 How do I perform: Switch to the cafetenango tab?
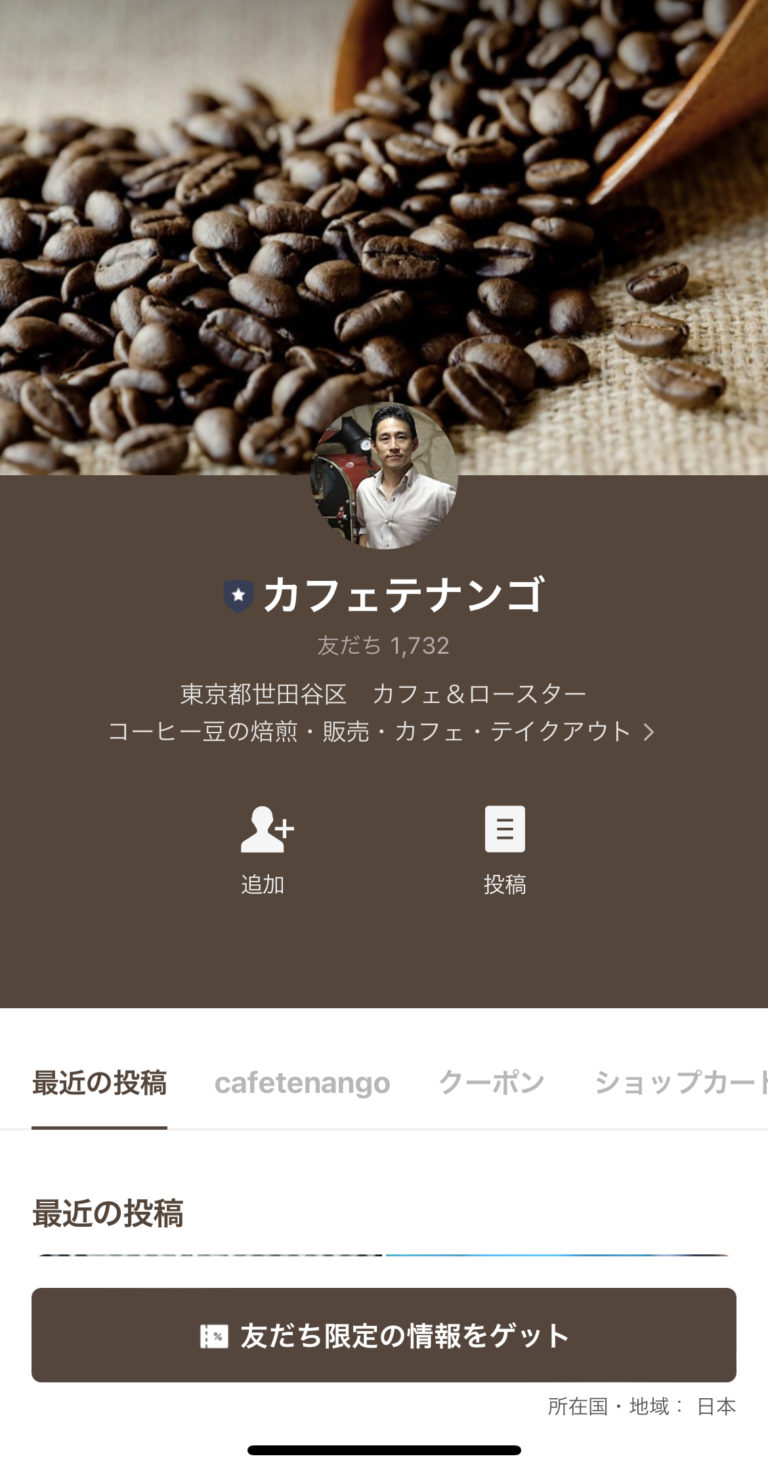coord(302,1081)
